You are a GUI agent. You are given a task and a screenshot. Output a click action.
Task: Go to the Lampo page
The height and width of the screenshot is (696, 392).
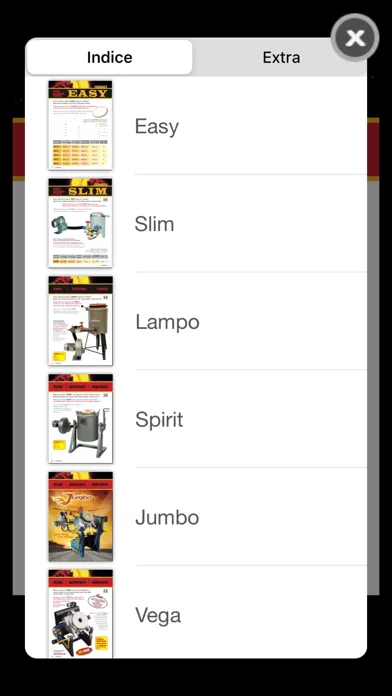(196, 321)
